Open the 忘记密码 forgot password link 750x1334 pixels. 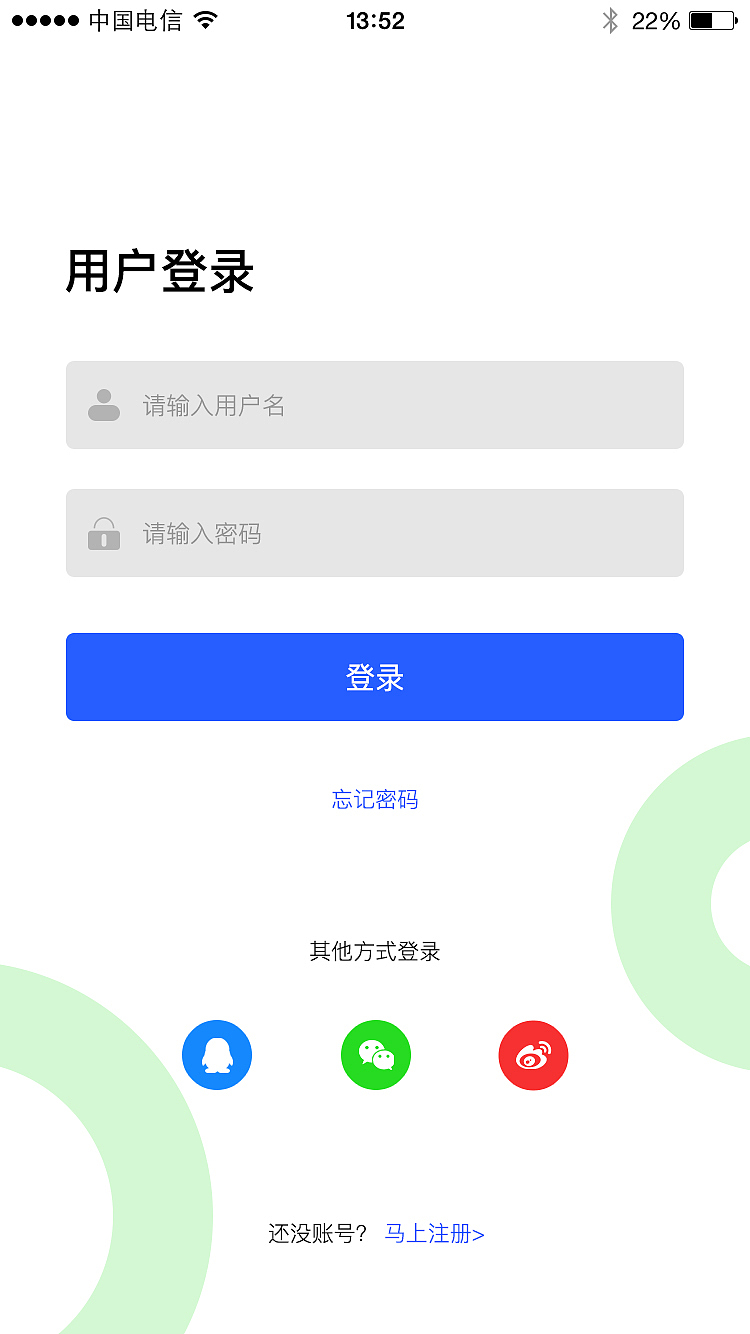click(x=375, y=799)
